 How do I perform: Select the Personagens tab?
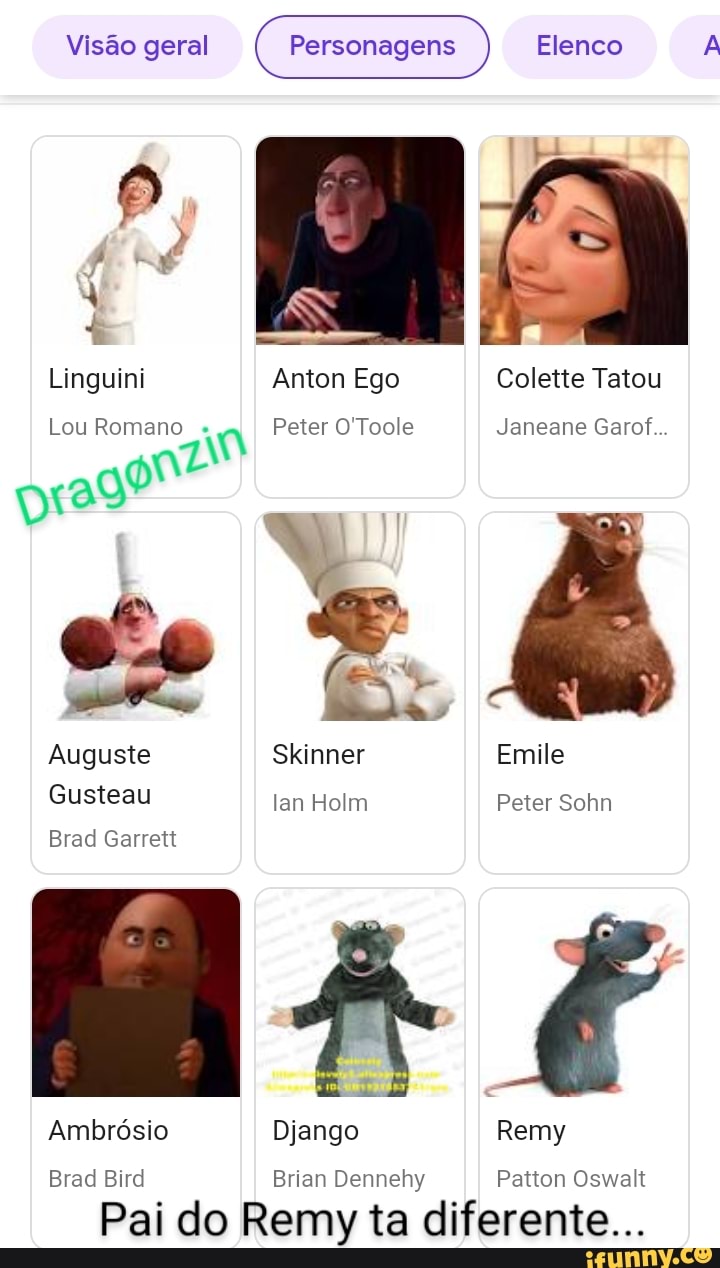click(371, 46)
